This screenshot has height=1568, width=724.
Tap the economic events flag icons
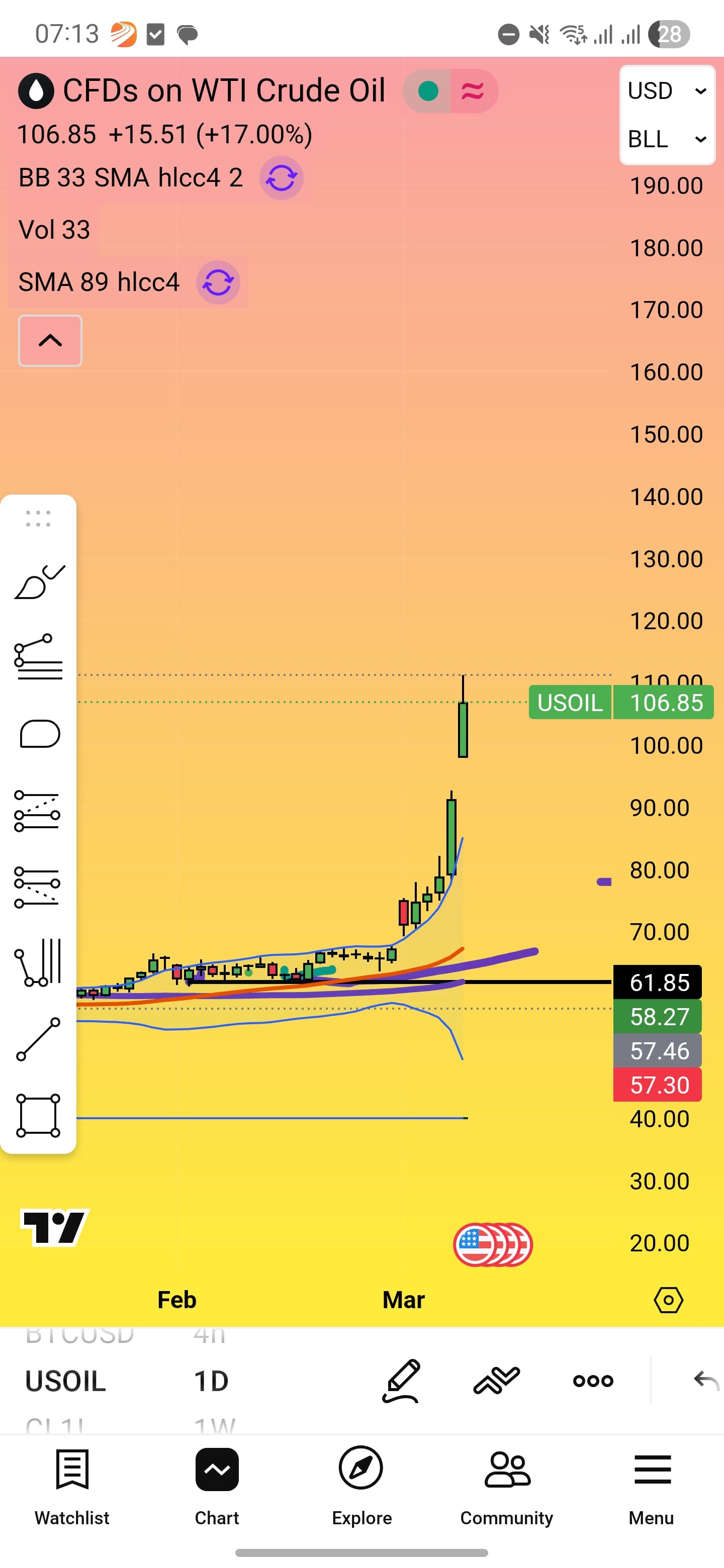(493, 1245)
